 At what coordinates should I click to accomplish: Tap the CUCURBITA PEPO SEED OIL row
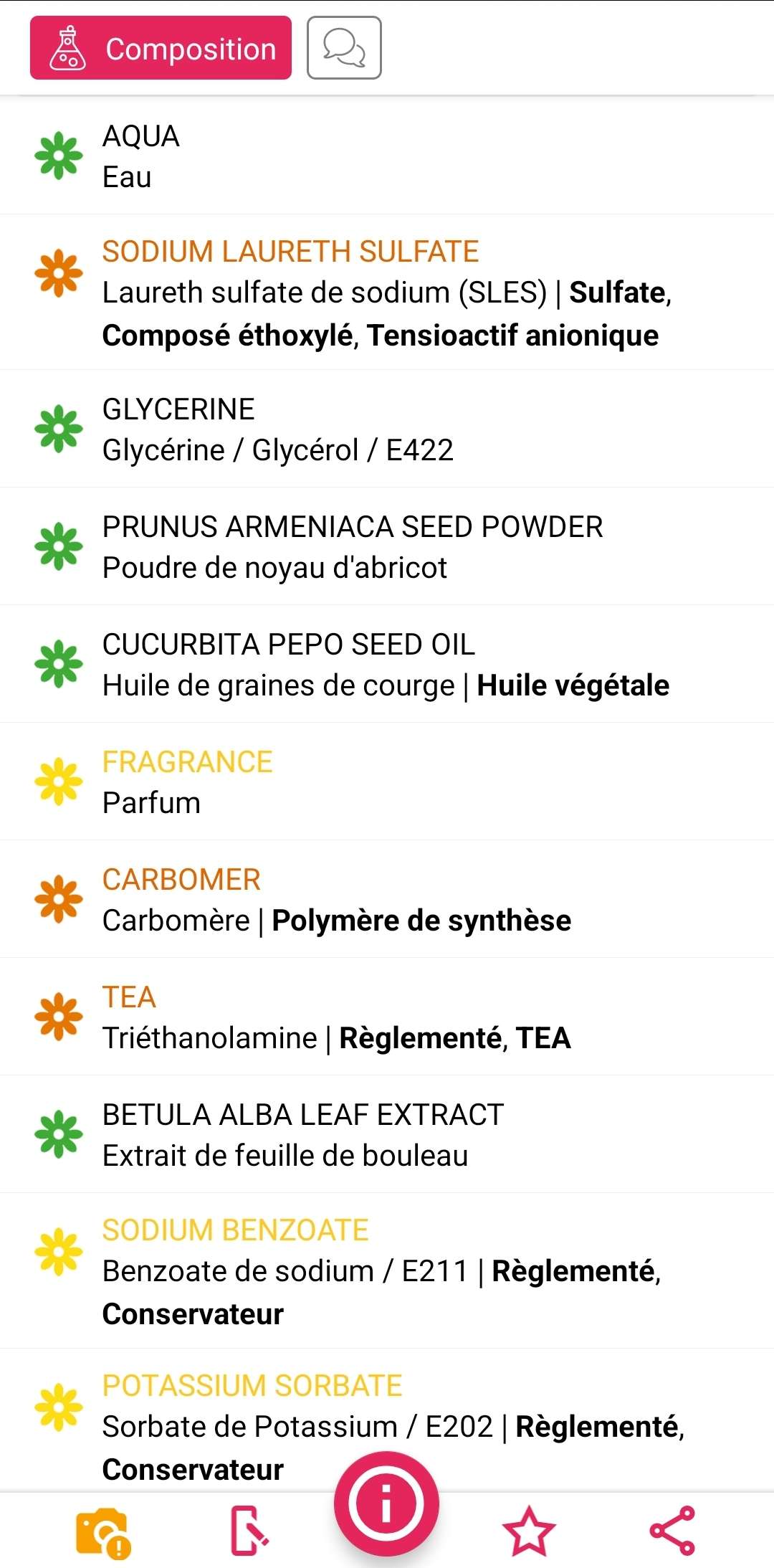387,664
